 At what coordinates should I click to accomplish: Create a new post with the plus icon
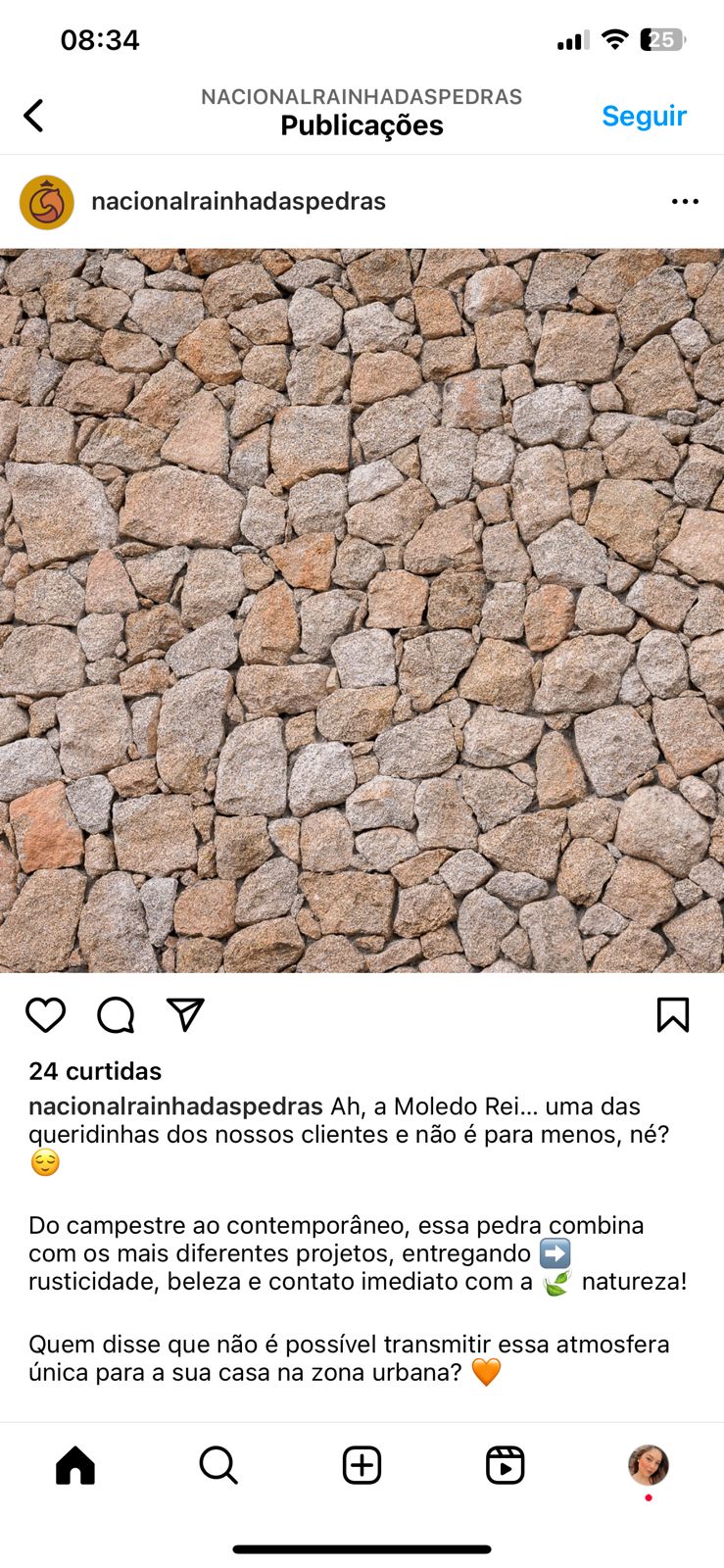tap(362, 1465)
